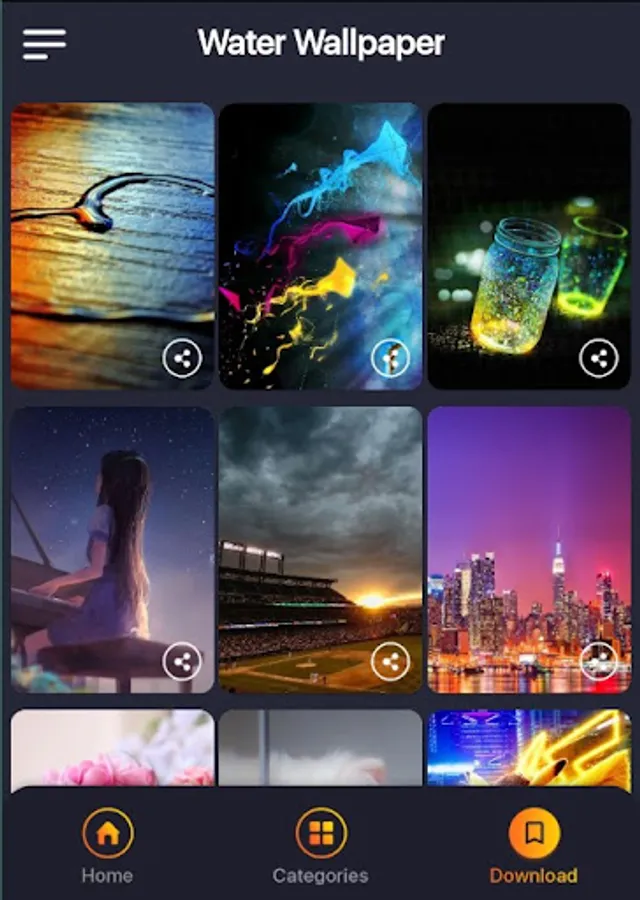This screenshot has height=900, width=640.
Task: Share the stadium sunset wallpaper
Action: point(390,661)
